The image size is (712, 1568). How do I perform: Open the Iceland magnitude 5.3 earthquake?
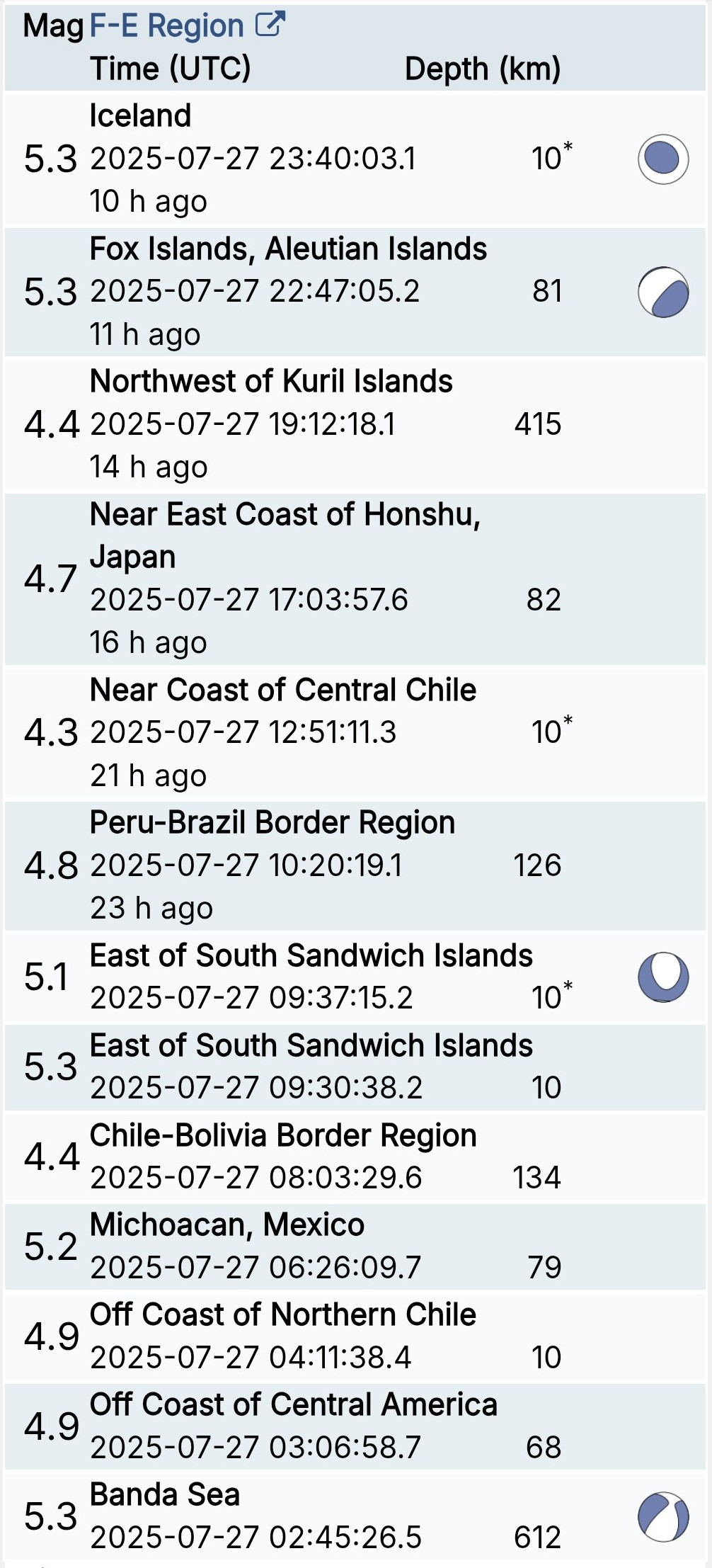click(355, 159)
